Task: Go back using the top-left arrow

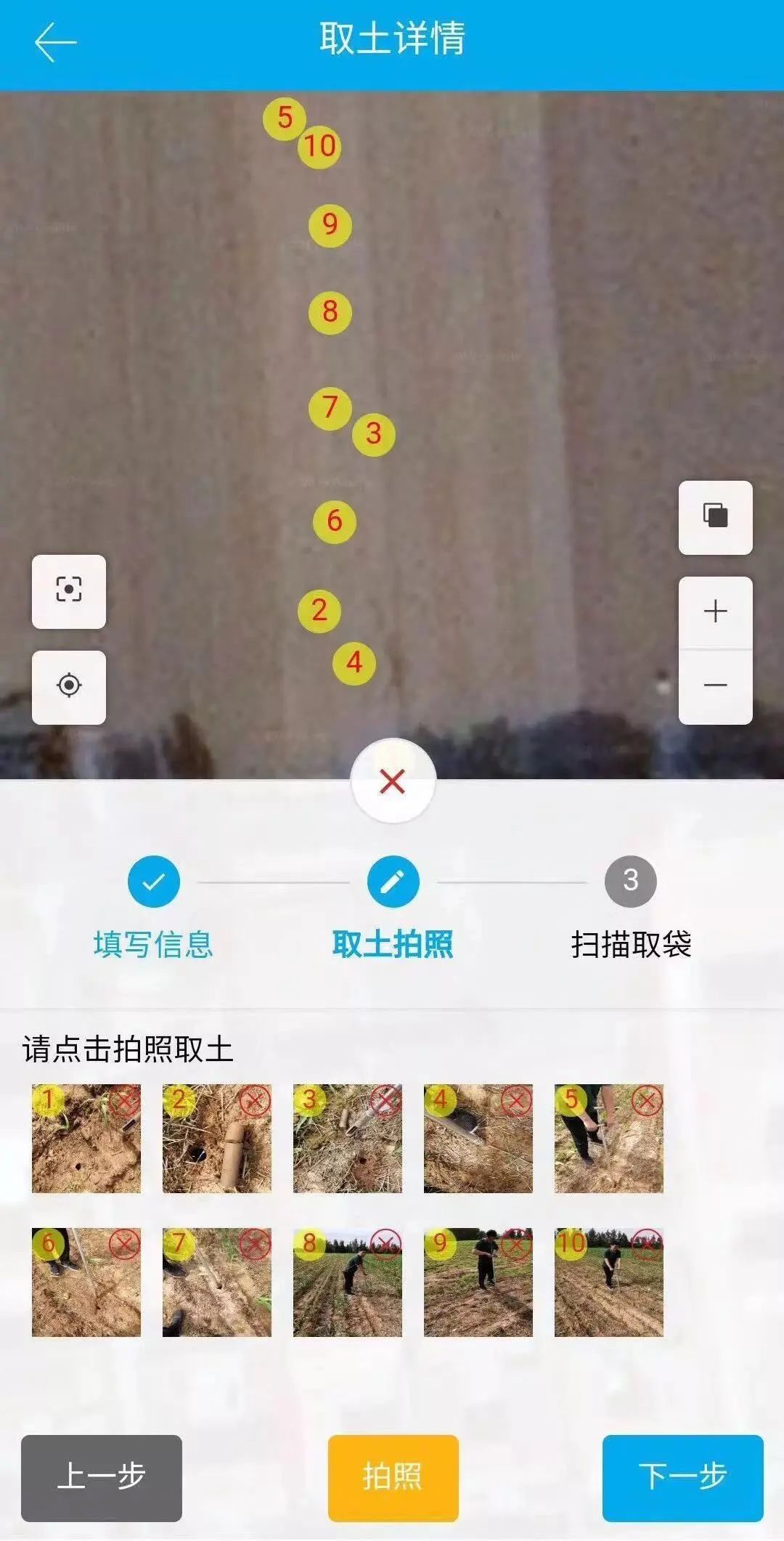Action: tap(55, 42)
